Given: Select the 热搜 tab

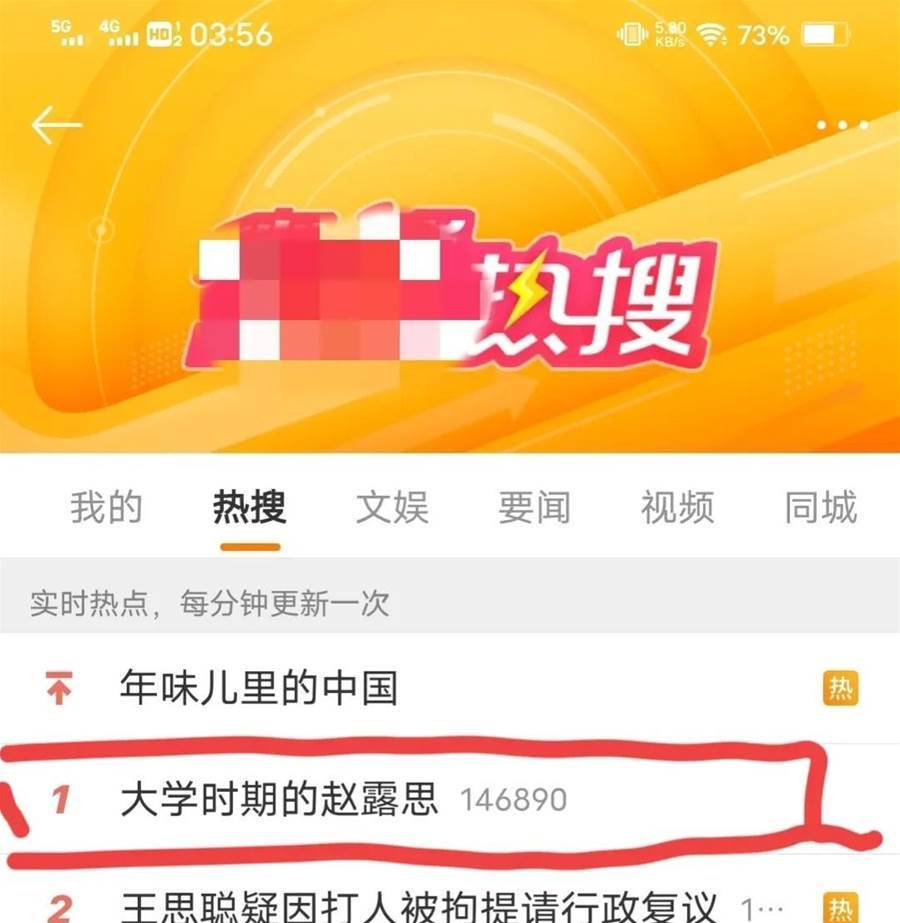Looking at the screenshot, I should coord(250,508).
